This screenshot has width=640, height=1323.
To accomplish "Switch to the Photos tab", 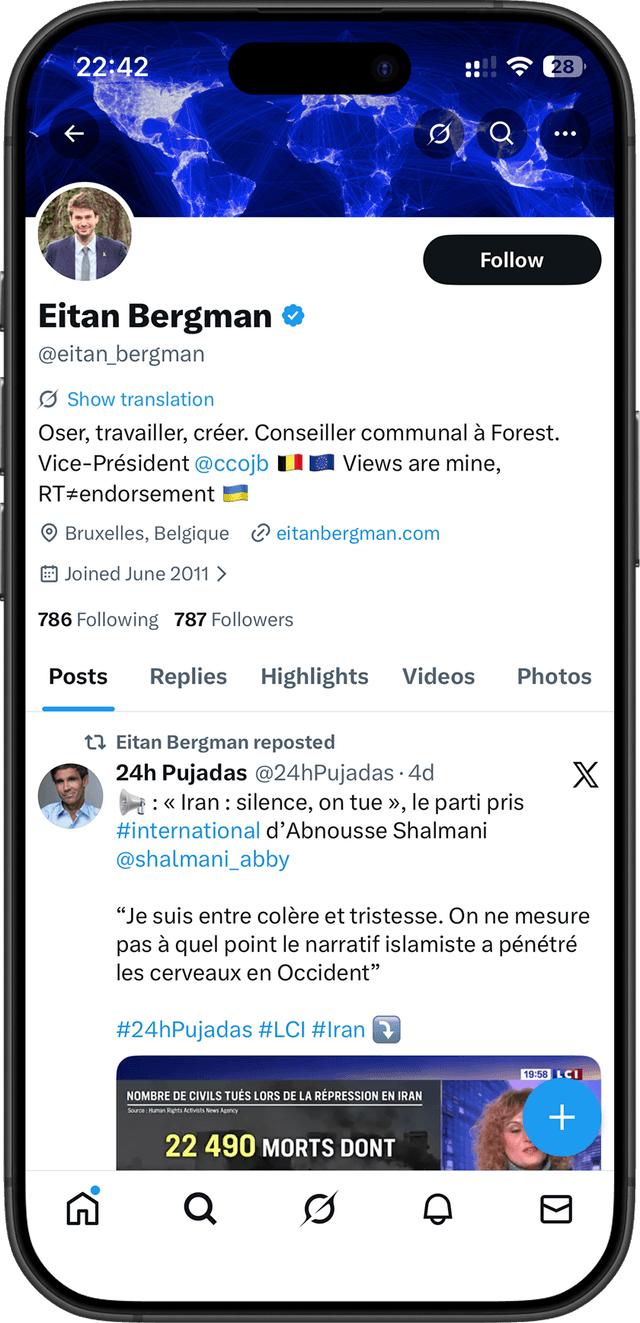I will 554,677.
